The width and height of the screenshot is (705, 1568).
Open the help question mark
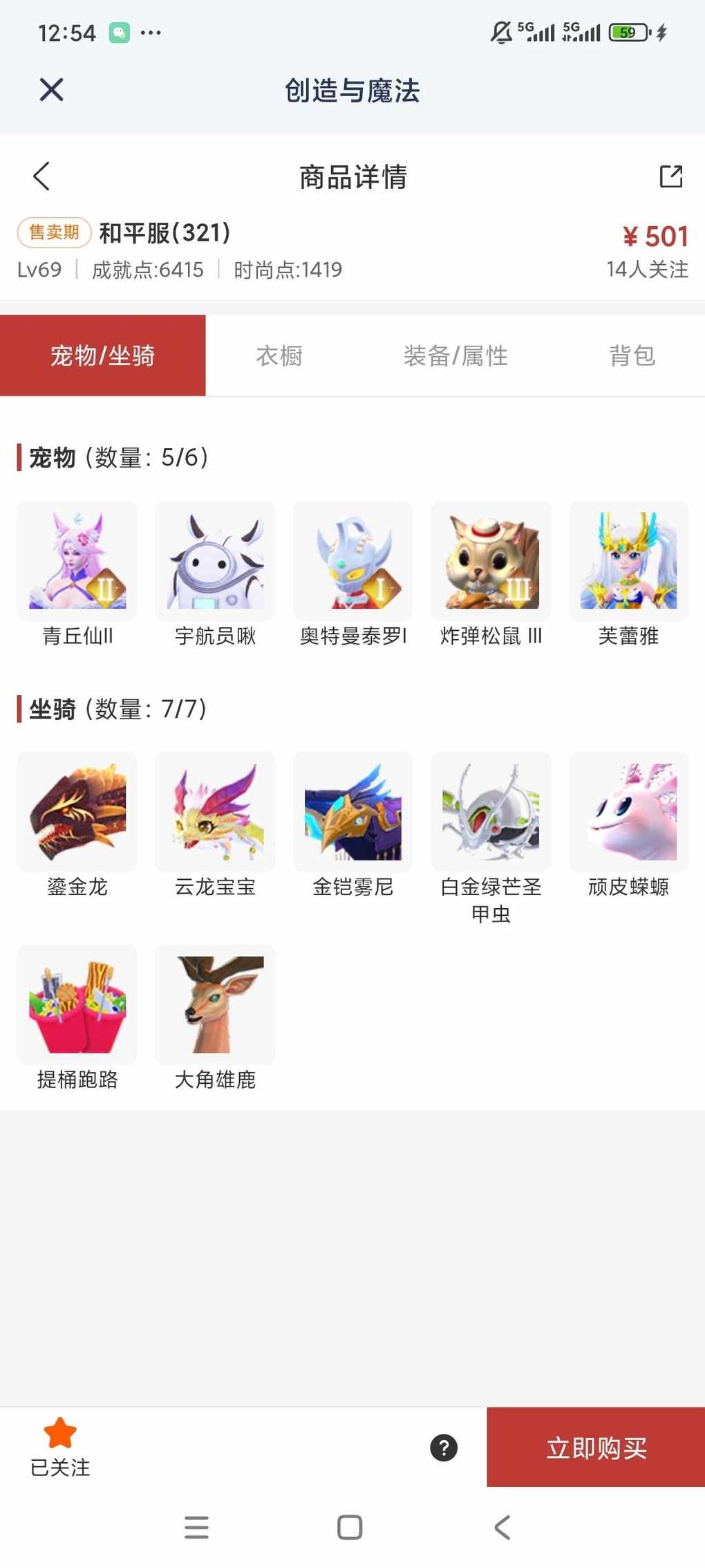click(444, 1447)
